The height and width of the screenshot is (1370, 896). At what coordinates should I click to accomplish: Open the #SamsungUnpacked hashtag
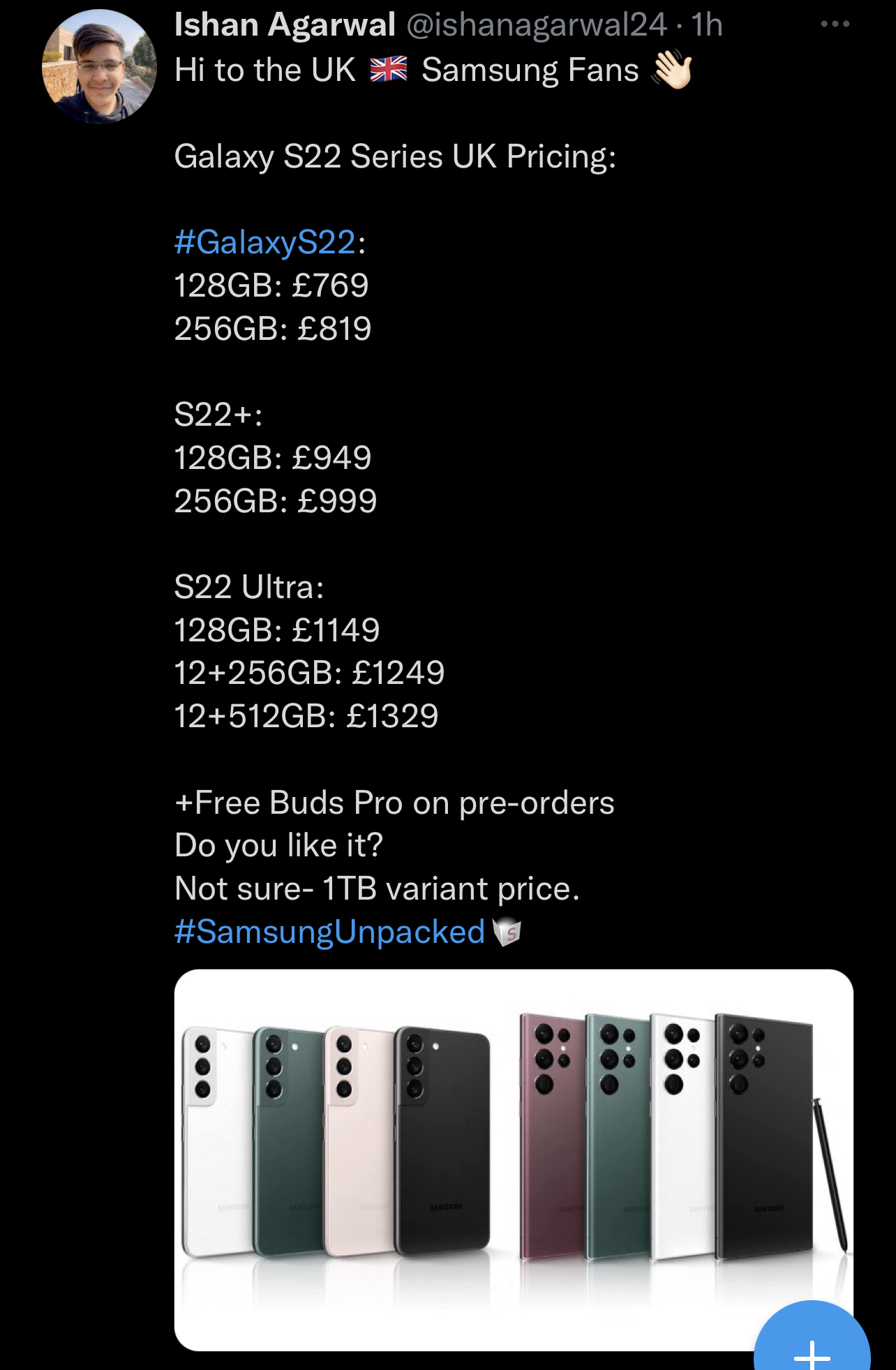(329, 932)
